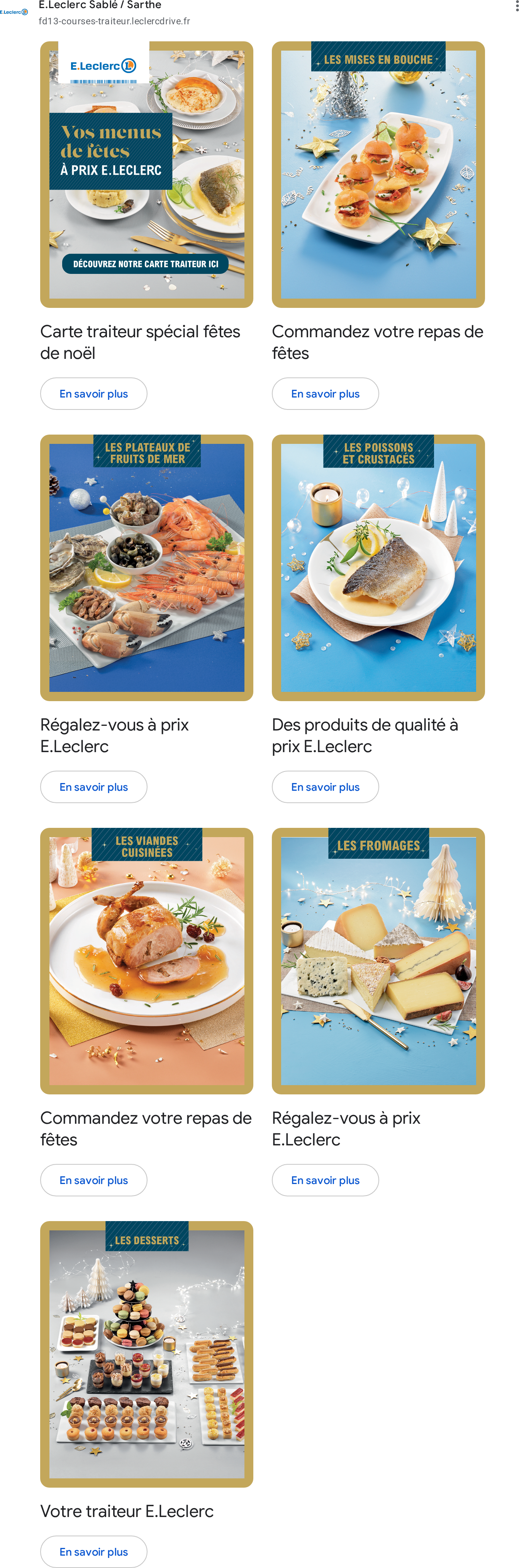The image size is (519, 1568).
Task: Open Les Poissons et Crustacés card
Action: (x=378, y=568)
